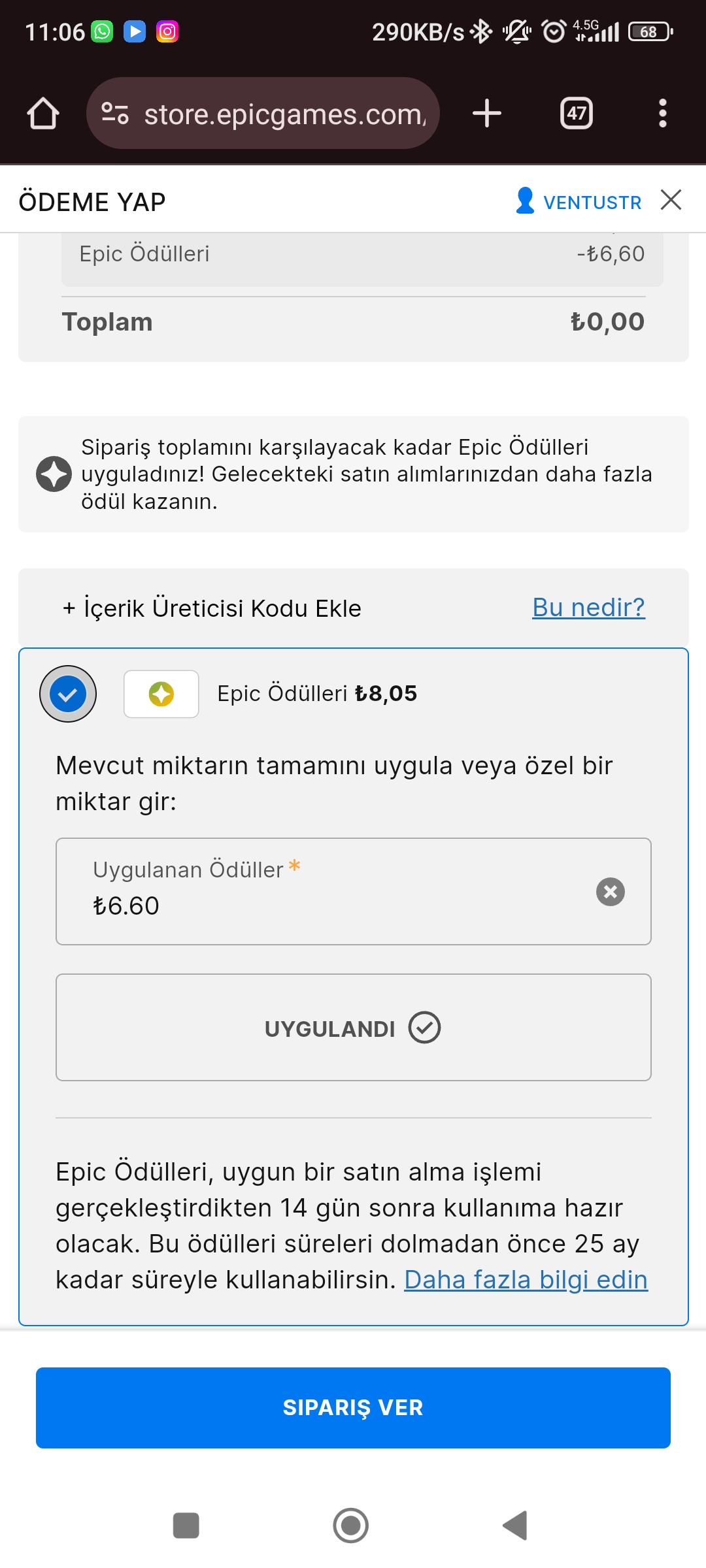The height and width of the screenshot is (1568, 706).
Task: Open recent apps from the navigation bar
Action: [x=186, y=1526]
